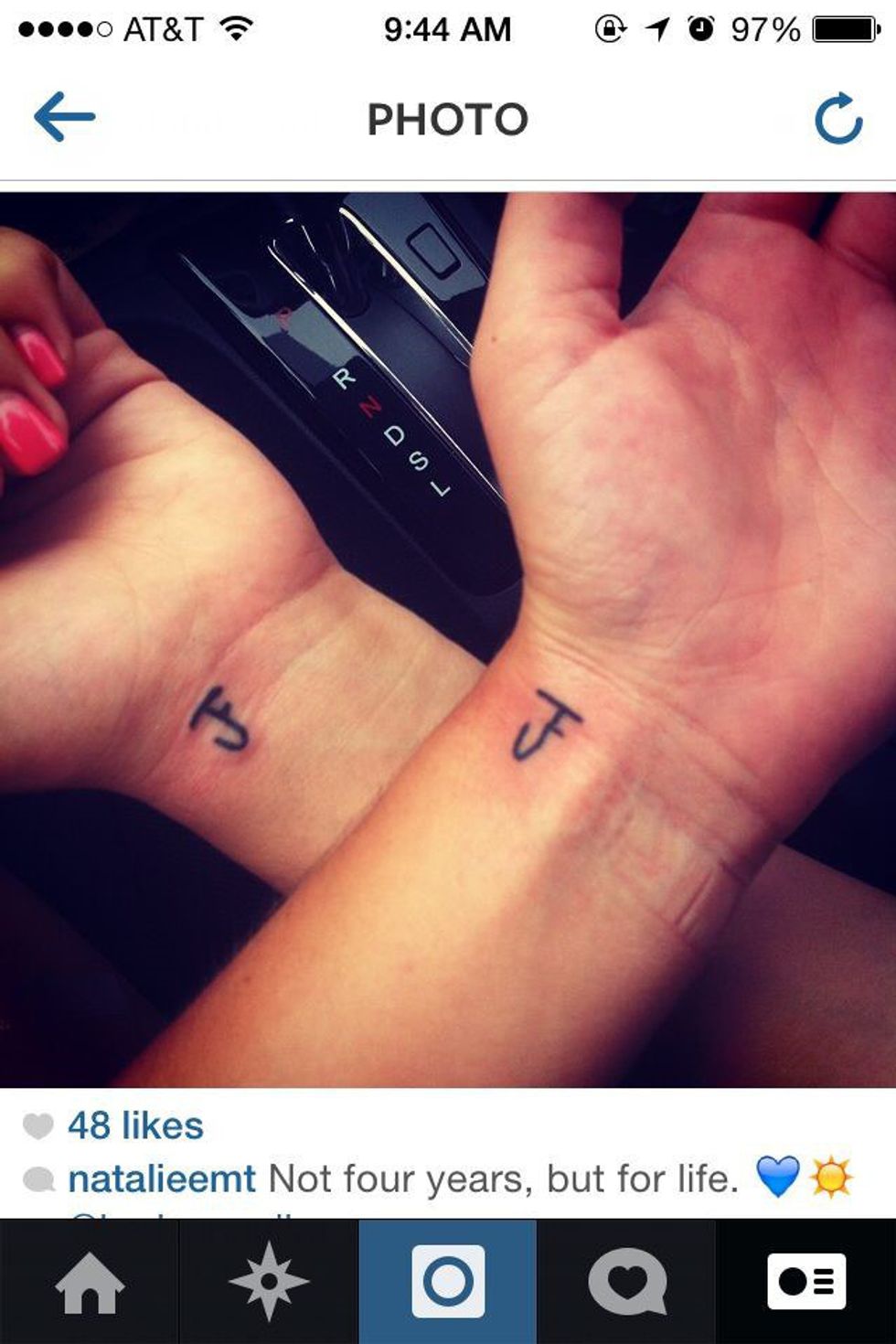Switch to the Explore tab
This screenshot has width=896, height=1344.
pos(268,1282)
